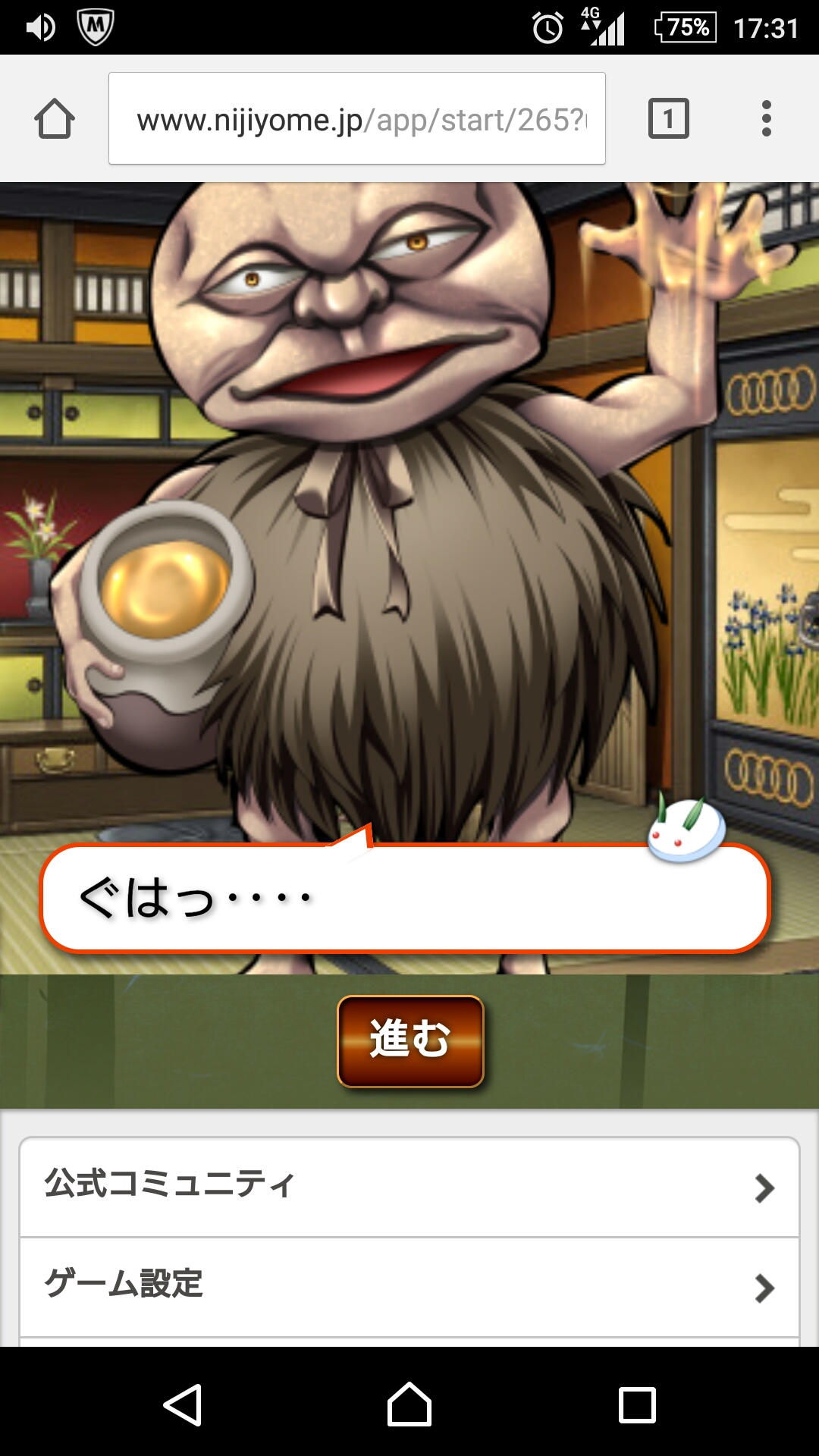The height and width of the screenshot is (1456, 819).
Task: Go back using the system back button
Action: click(183, 1404)
